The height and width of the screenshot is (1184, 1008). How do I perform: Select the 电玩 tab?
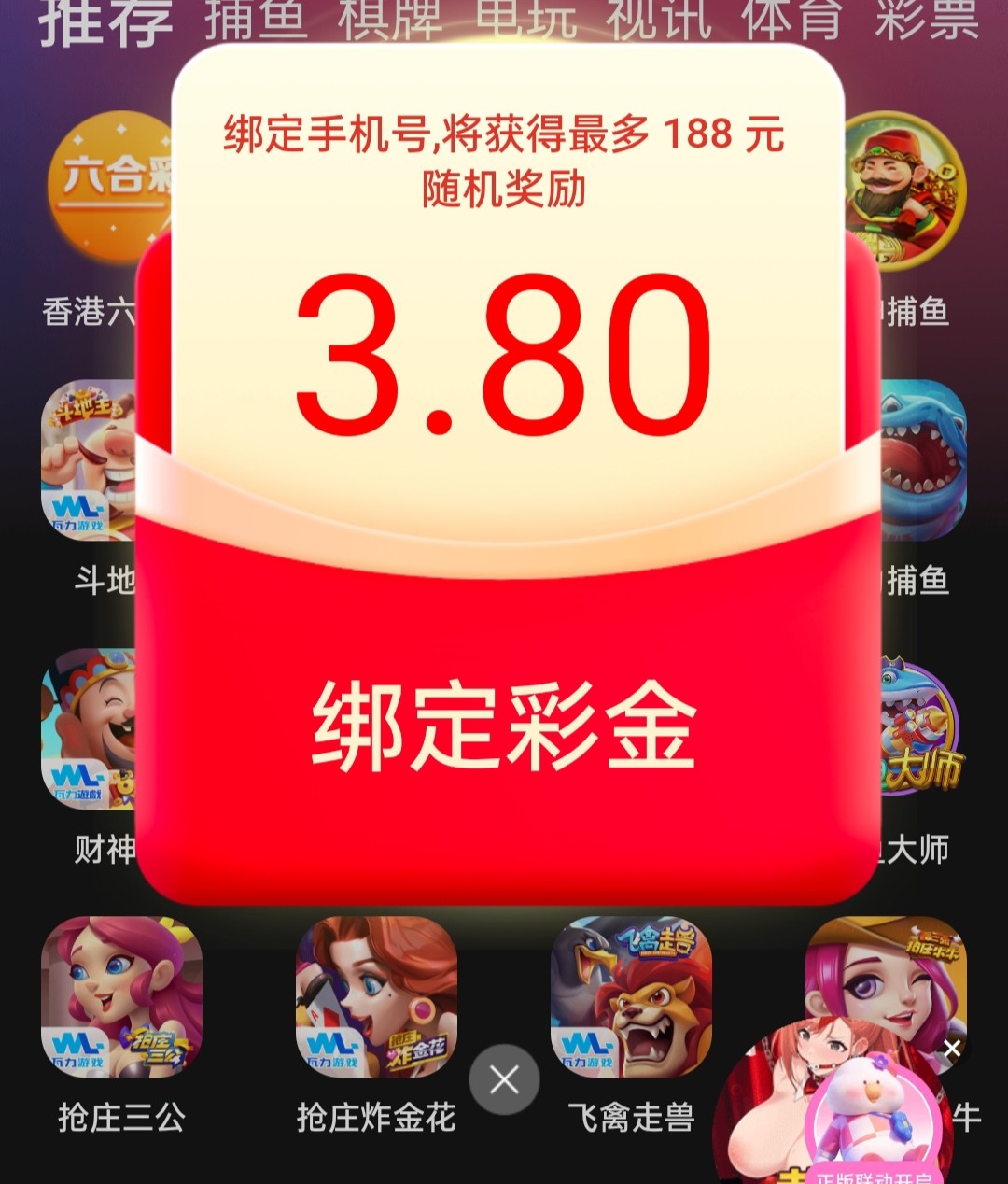pyautogui.click(x=525, y=21)
